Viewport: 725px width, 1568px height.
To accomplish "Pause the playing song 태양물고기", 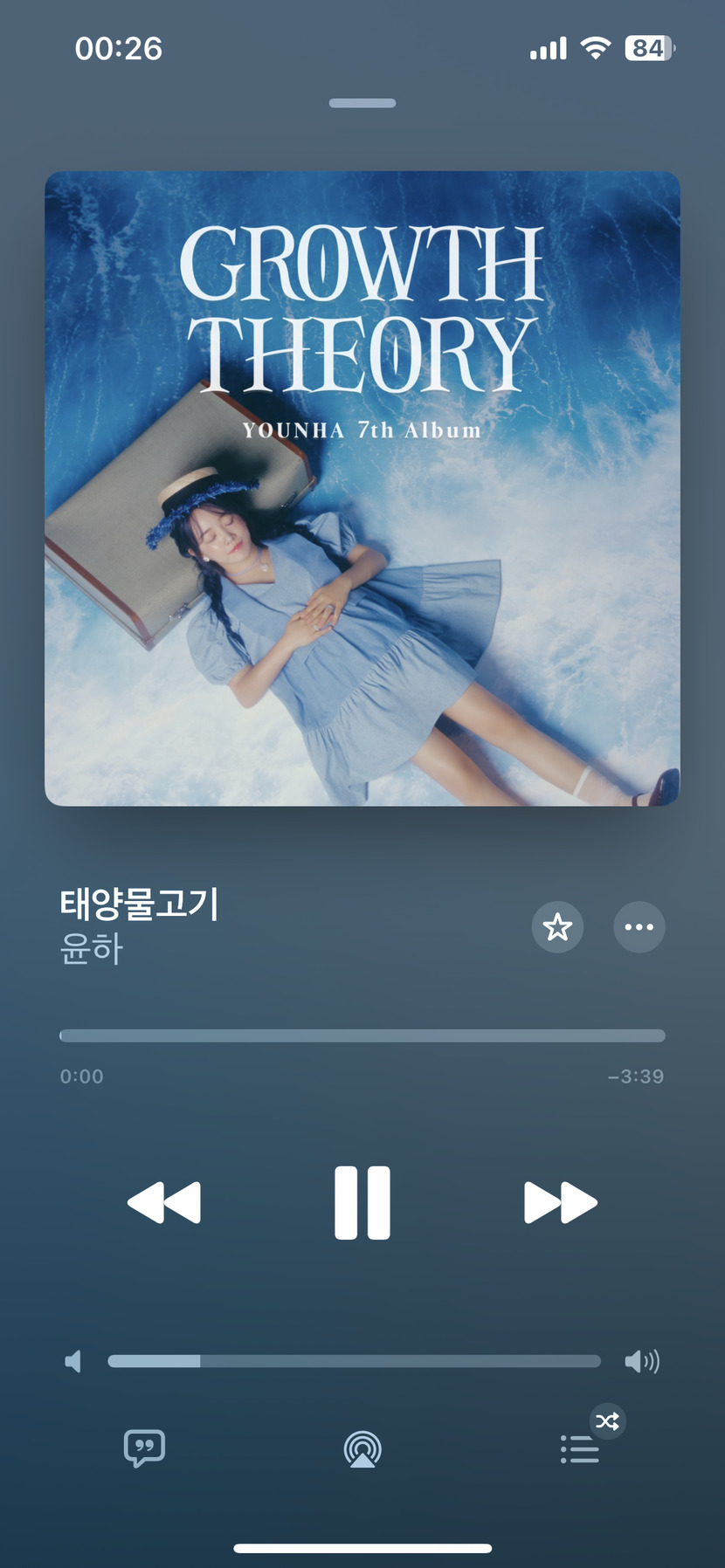I will [x=362, y=1202].
